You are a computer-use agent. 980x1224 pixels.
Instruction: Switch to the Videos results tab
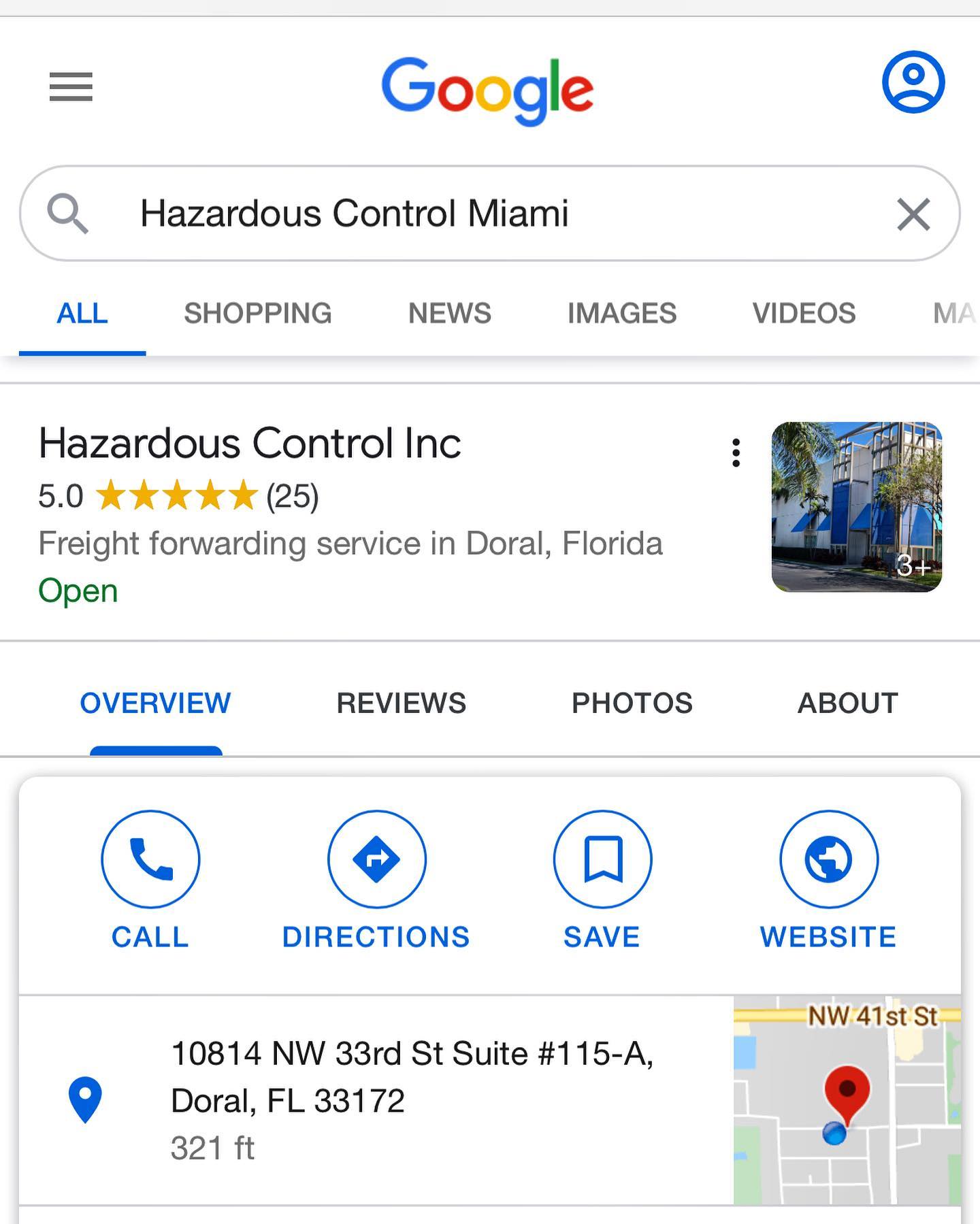[x=804, y=314]
